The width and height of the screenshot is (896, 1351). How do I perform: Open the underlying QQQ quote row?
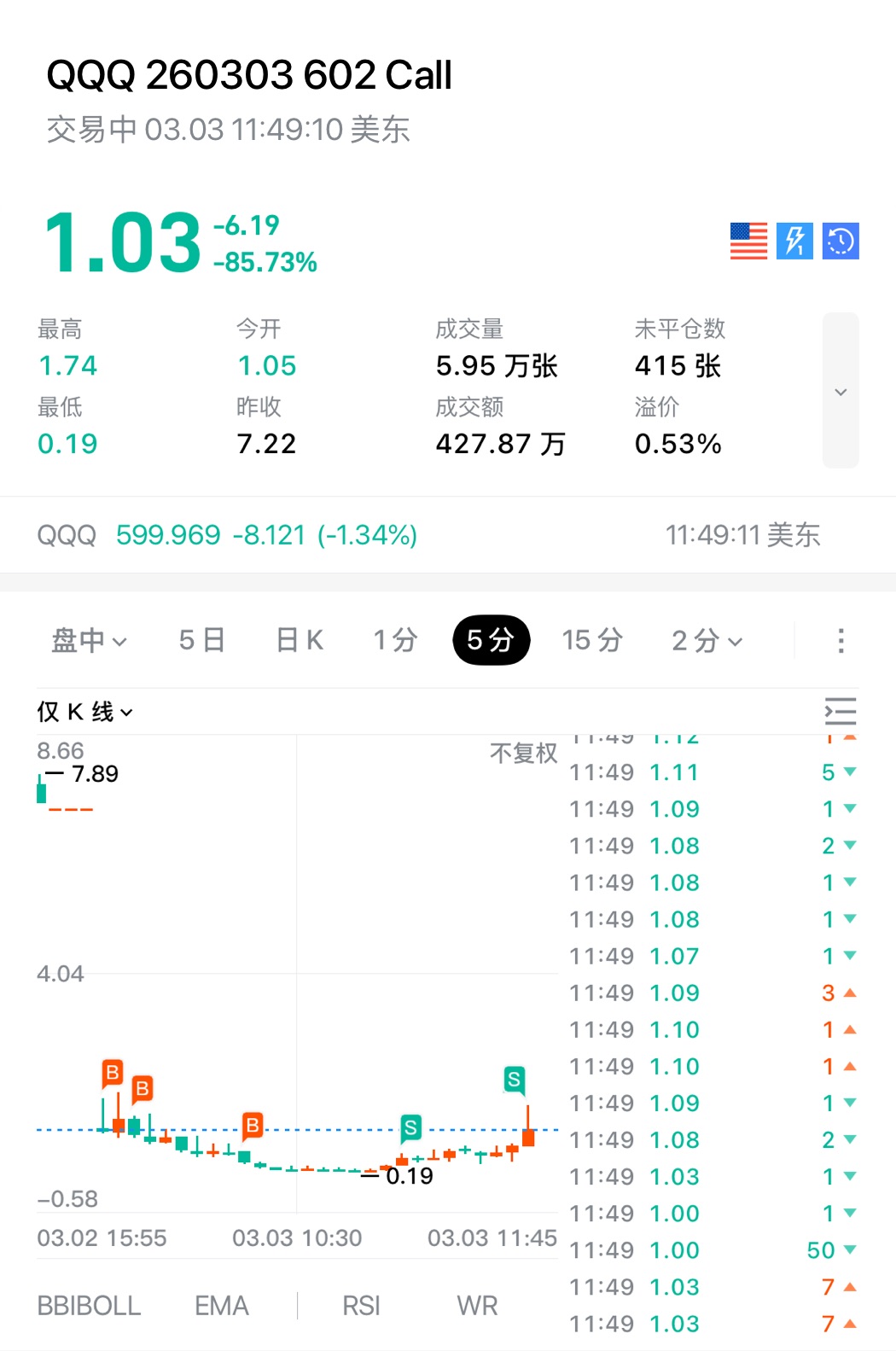click(427, 535)
